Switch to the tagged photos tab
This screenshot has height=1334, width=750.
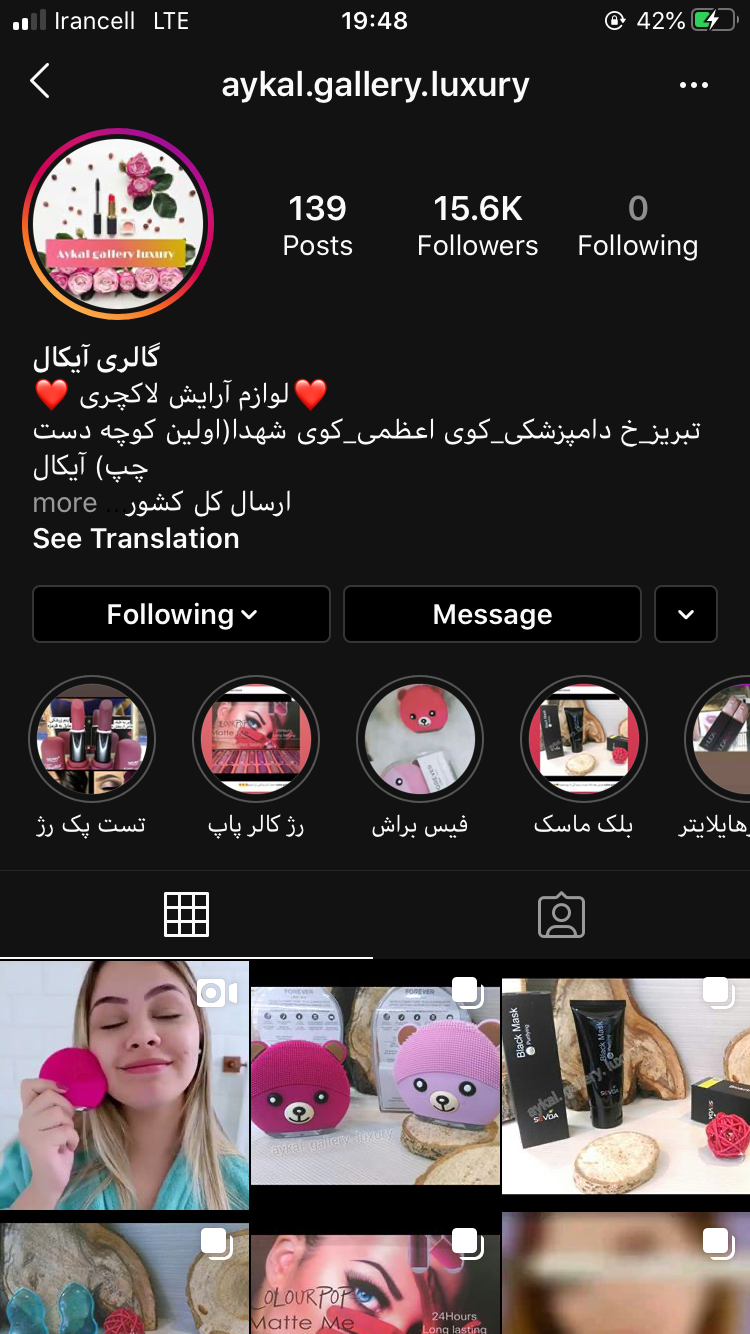tap(561, 914)
